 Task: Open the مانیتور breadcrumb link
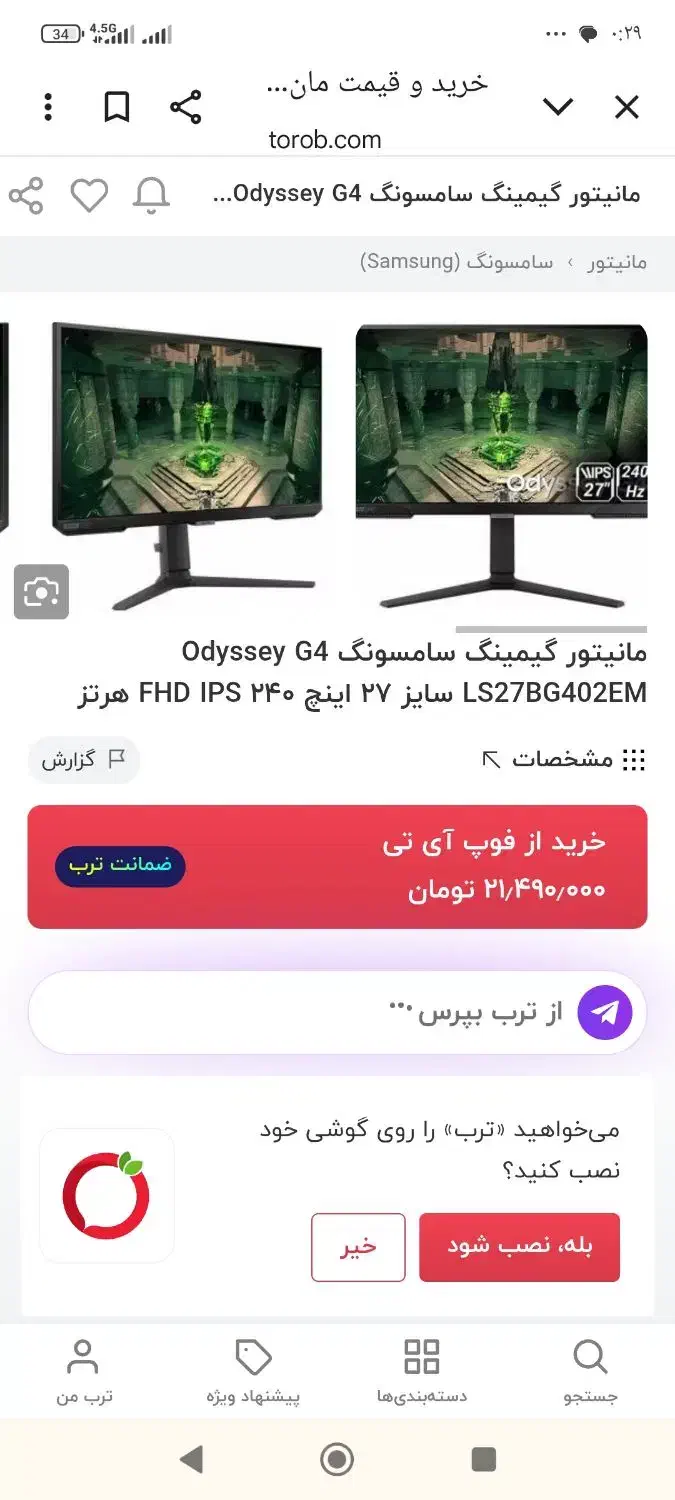pyautogui.click(x=617, y=263)
